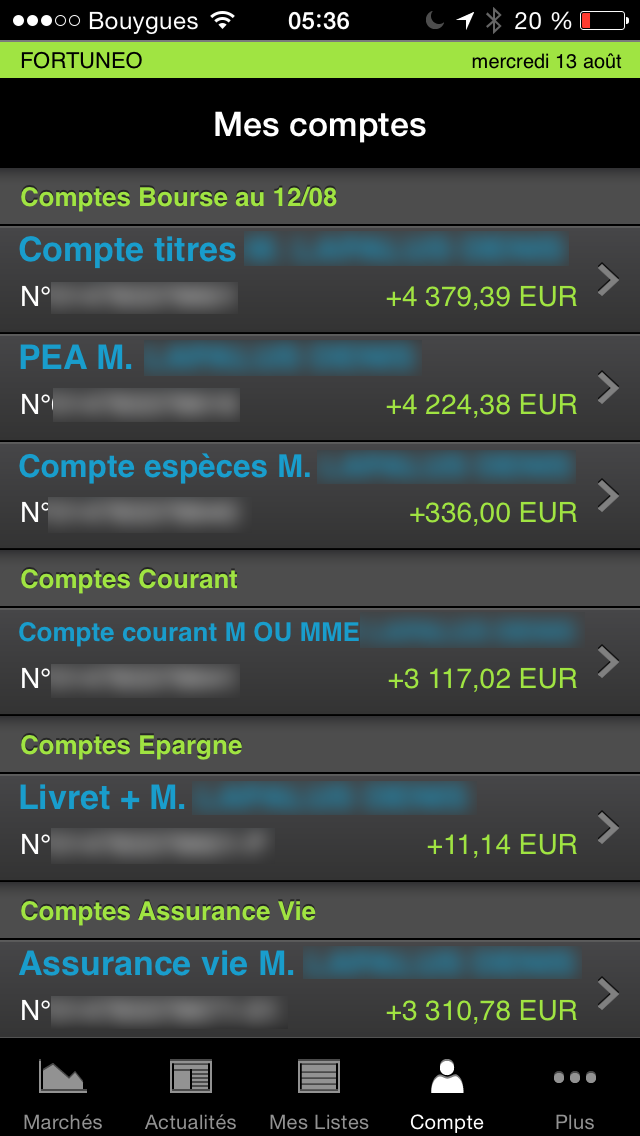The width and height of the screenshot is (640, 1136).
Task: View the Compte espèces account
Action: point(320,495)
